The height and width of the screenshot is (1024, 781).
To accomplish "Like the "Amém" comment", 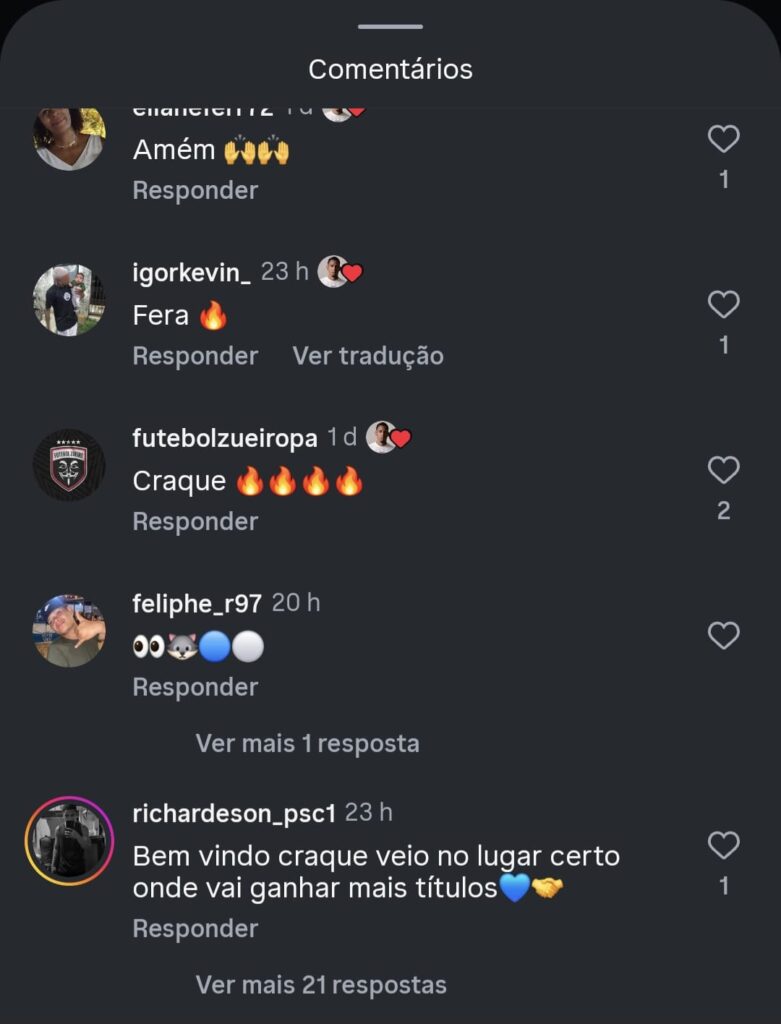I will [x=723, y=139].
